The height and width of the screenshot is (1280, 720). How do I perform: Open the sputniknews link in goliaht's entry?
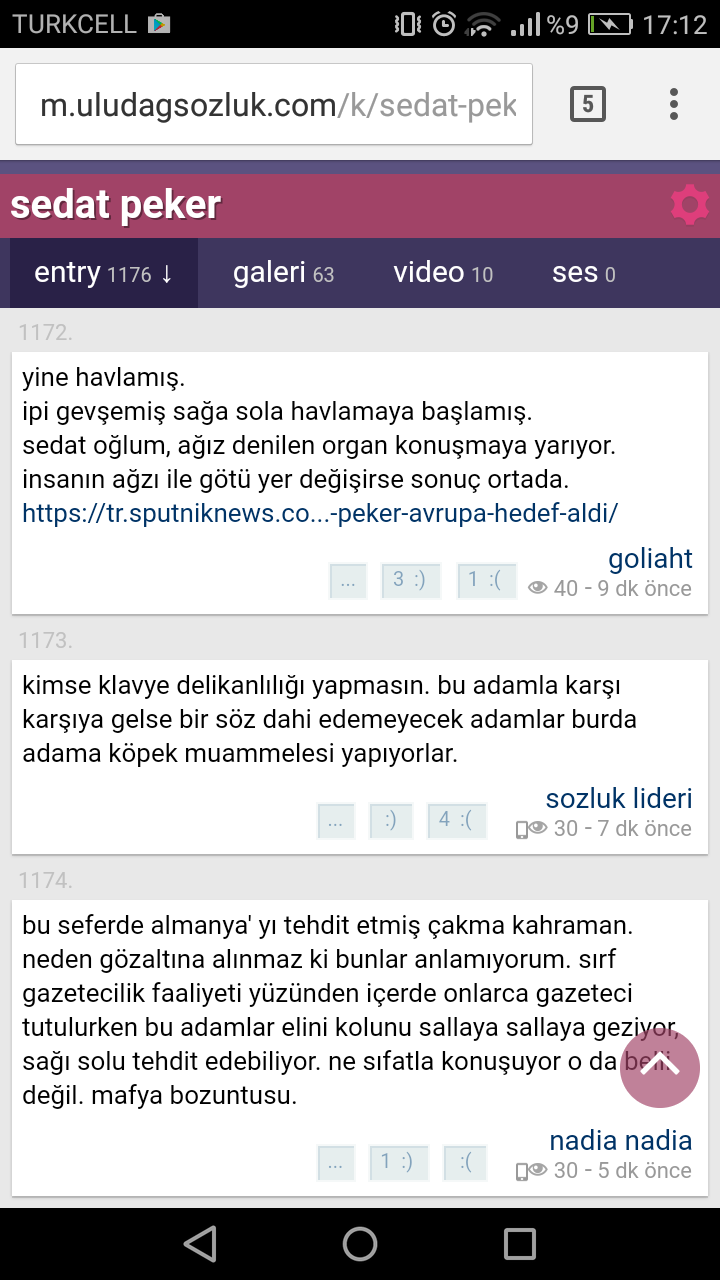click(x=320, y=514)
